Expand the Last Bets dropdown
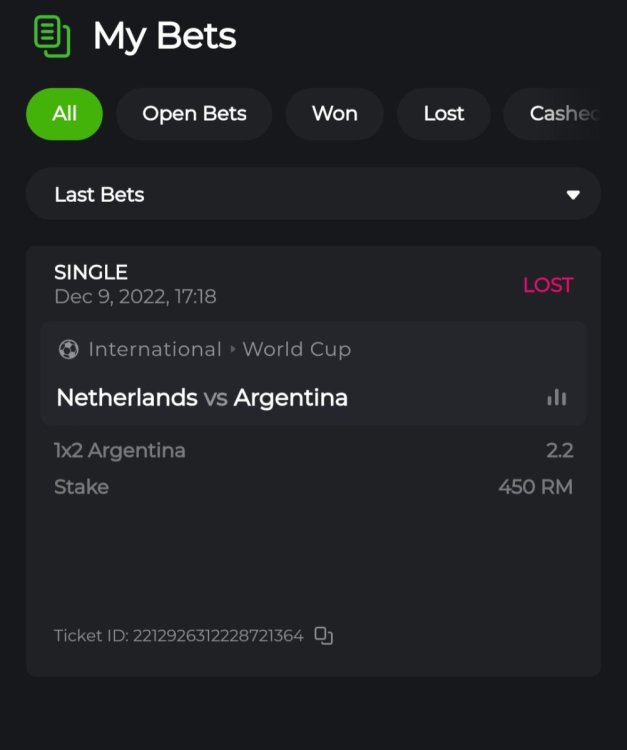 tap(572, 195)
